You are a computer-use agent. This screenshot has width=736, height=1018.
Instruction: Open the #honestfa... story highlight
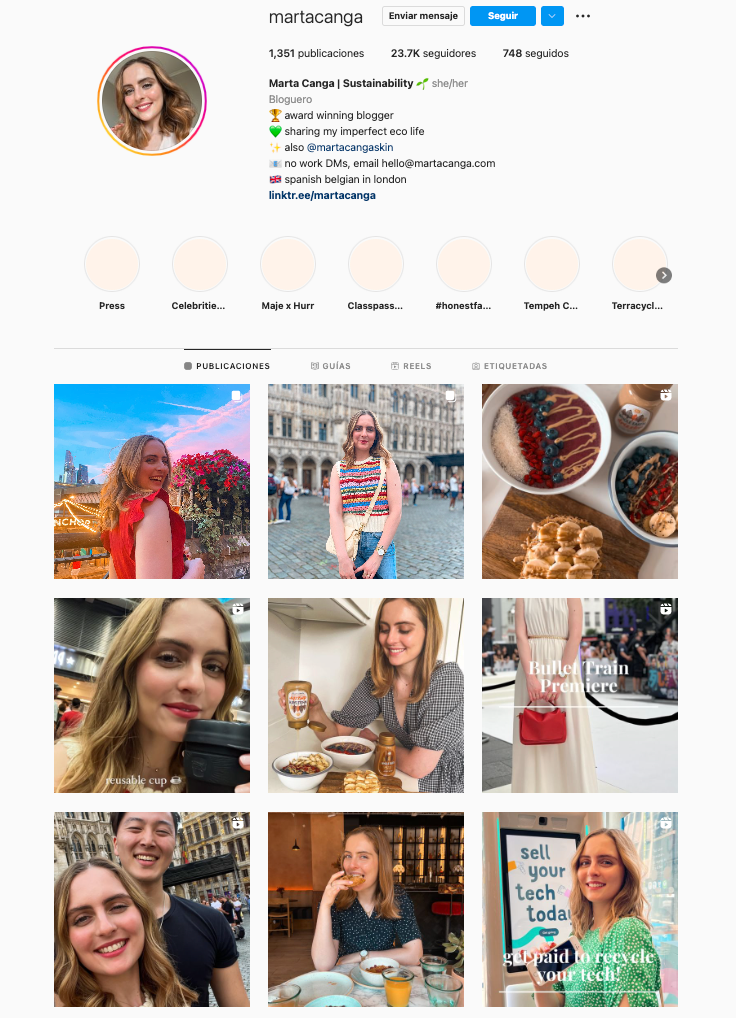464,265
